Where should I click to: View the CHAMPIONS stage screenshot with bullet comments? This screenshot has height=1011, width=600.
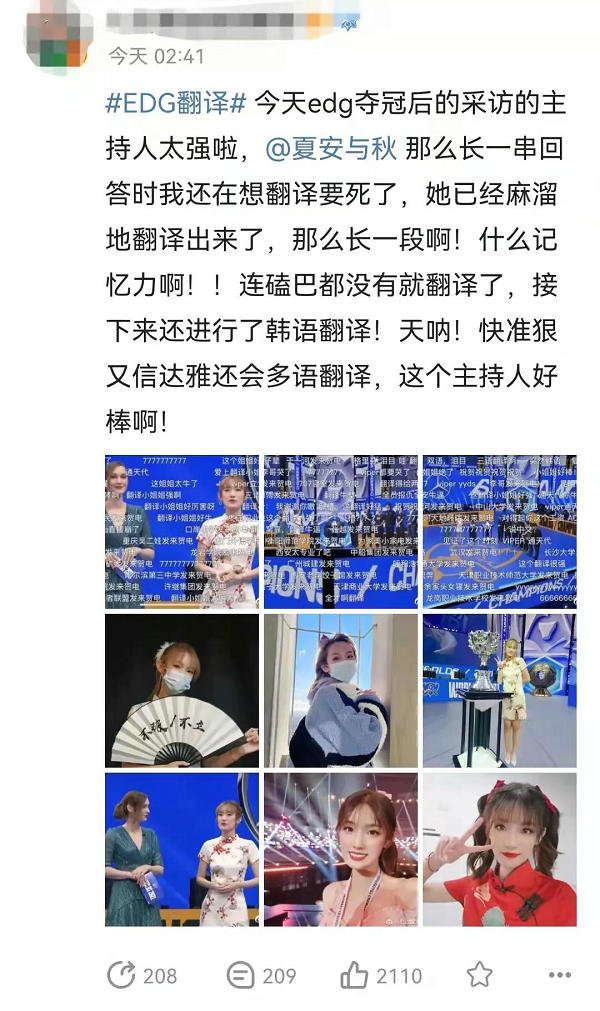(x=341, y=532)
